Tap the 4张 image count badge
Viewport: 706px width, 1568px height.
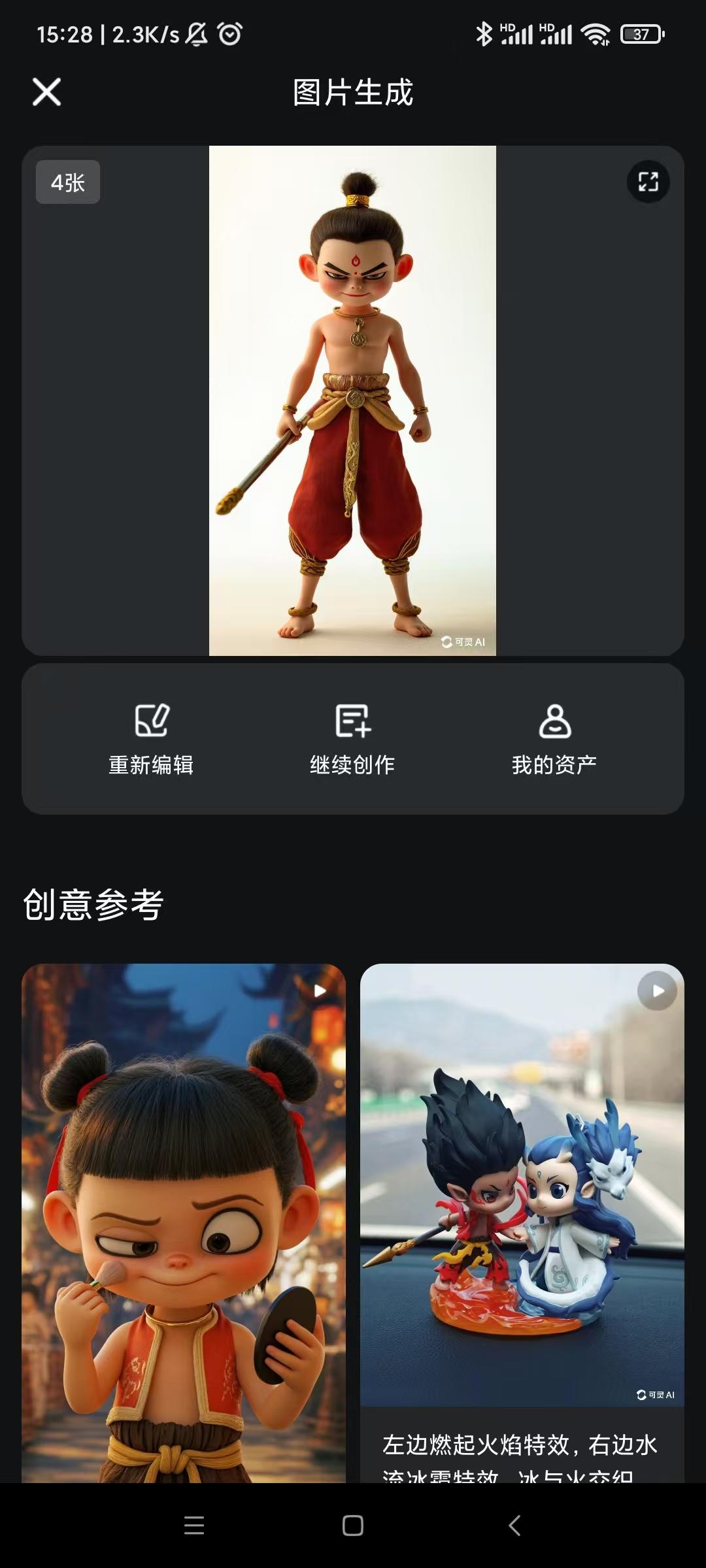(67, 182)
